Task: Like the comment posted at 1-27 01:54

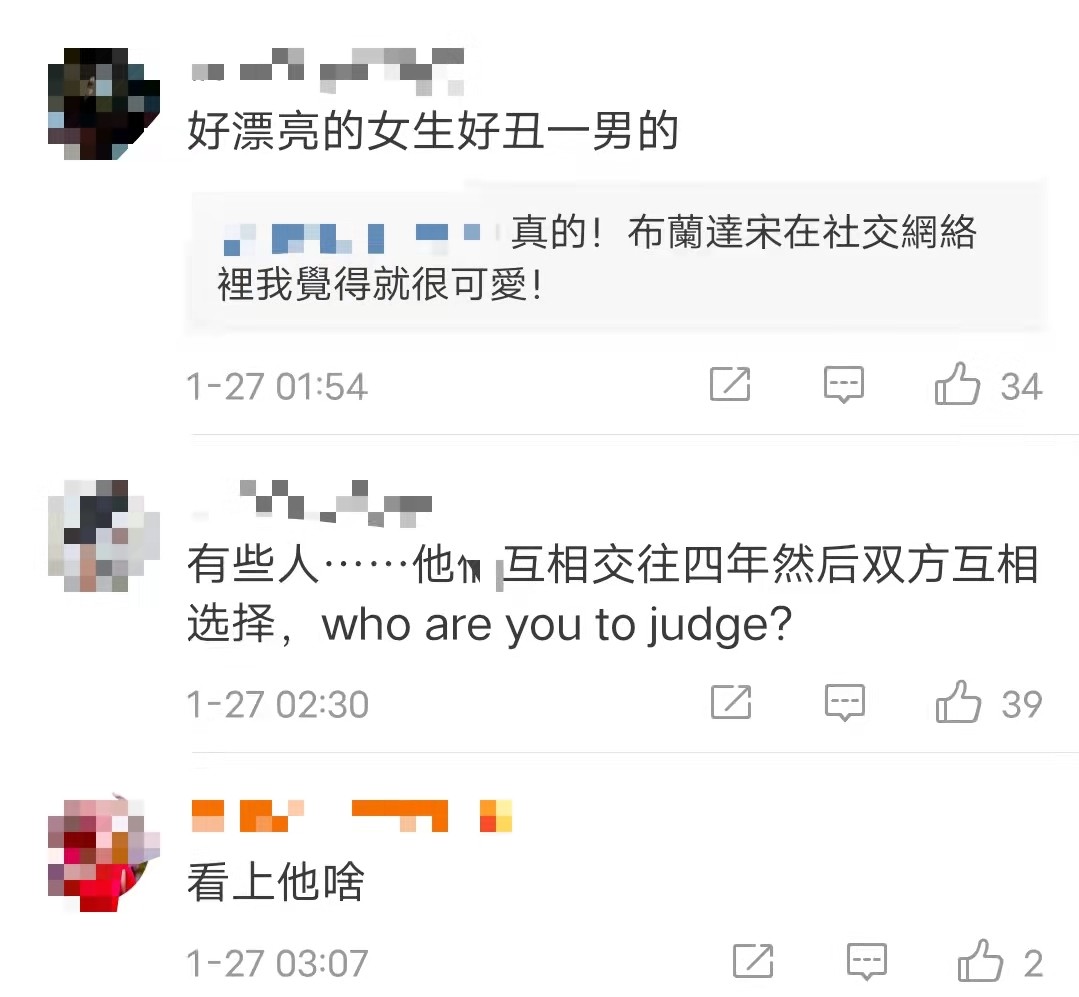Action: pos(957,385)
